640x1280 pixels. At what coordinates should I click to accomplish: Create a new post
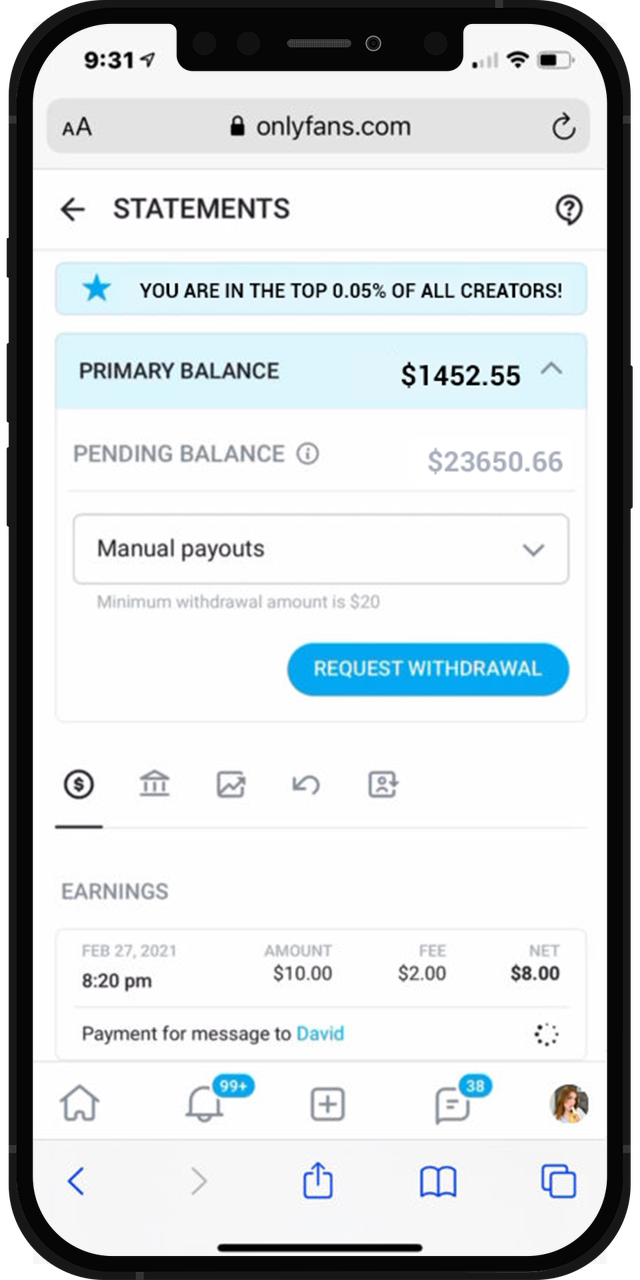tap(328, 1105)
